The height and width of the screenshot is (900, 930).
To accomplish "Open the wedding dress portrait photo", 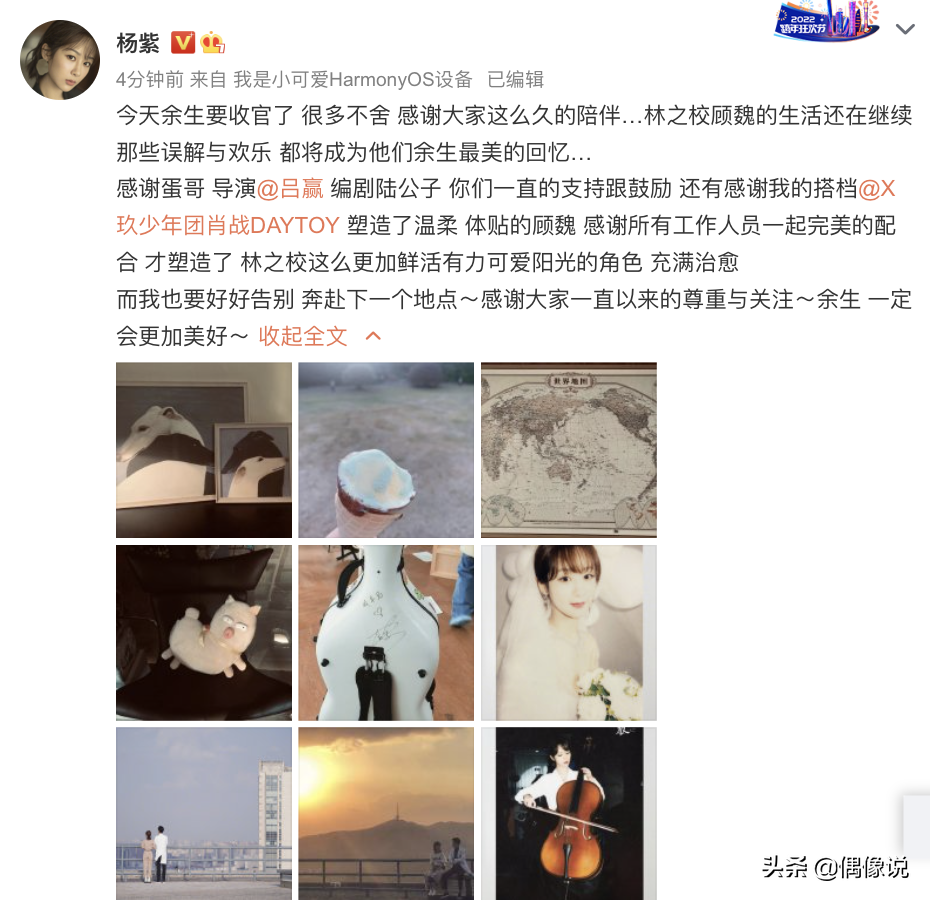I will (x=568, y=632).
